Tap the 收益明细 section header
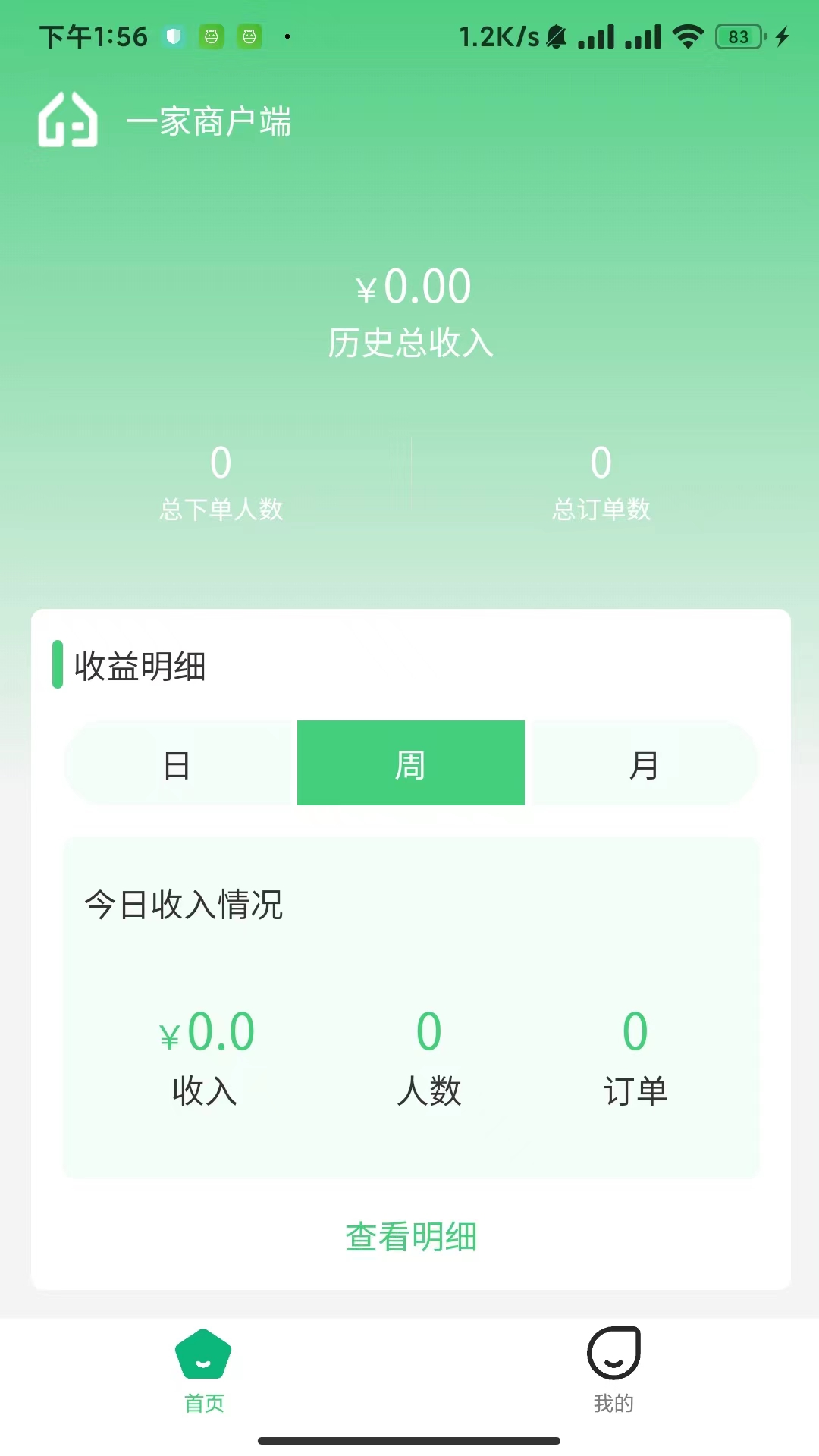The image size is (819, 1456). click(140, 667)
